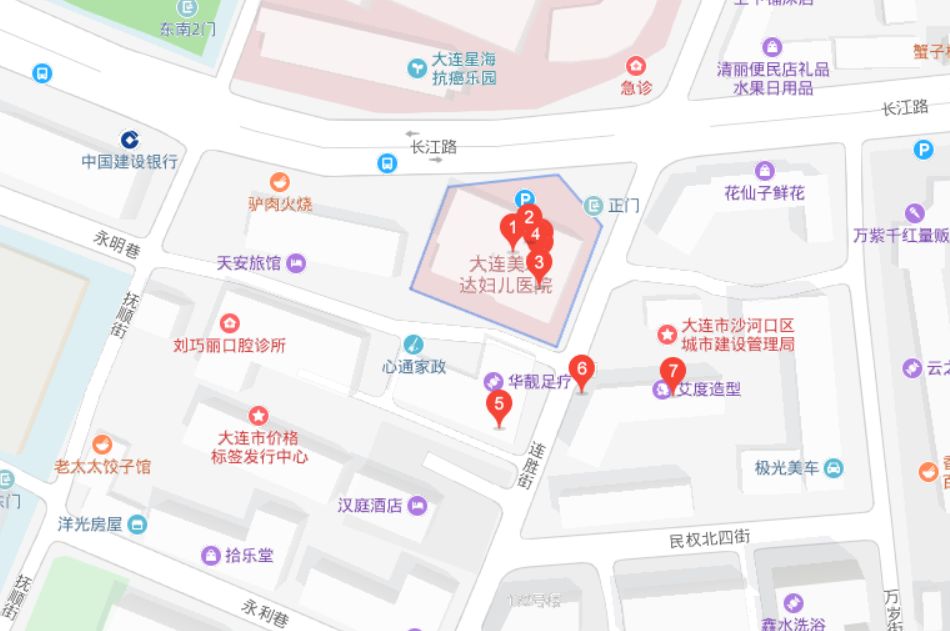Open the 汉庭酒店 hotel point

(x=417, y=505)
